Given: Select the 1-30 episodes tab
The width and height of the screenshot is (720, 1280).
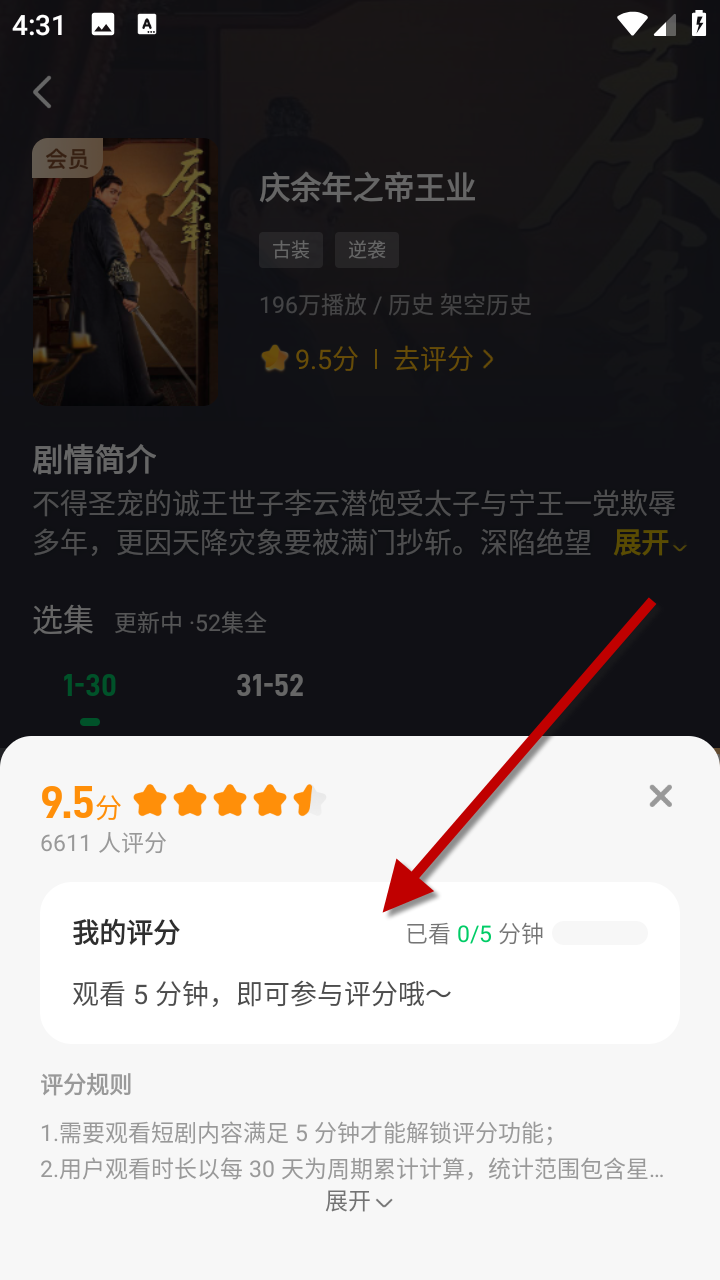Looking at the screenshot, I should pyautogui.click(x=90, y=686).
